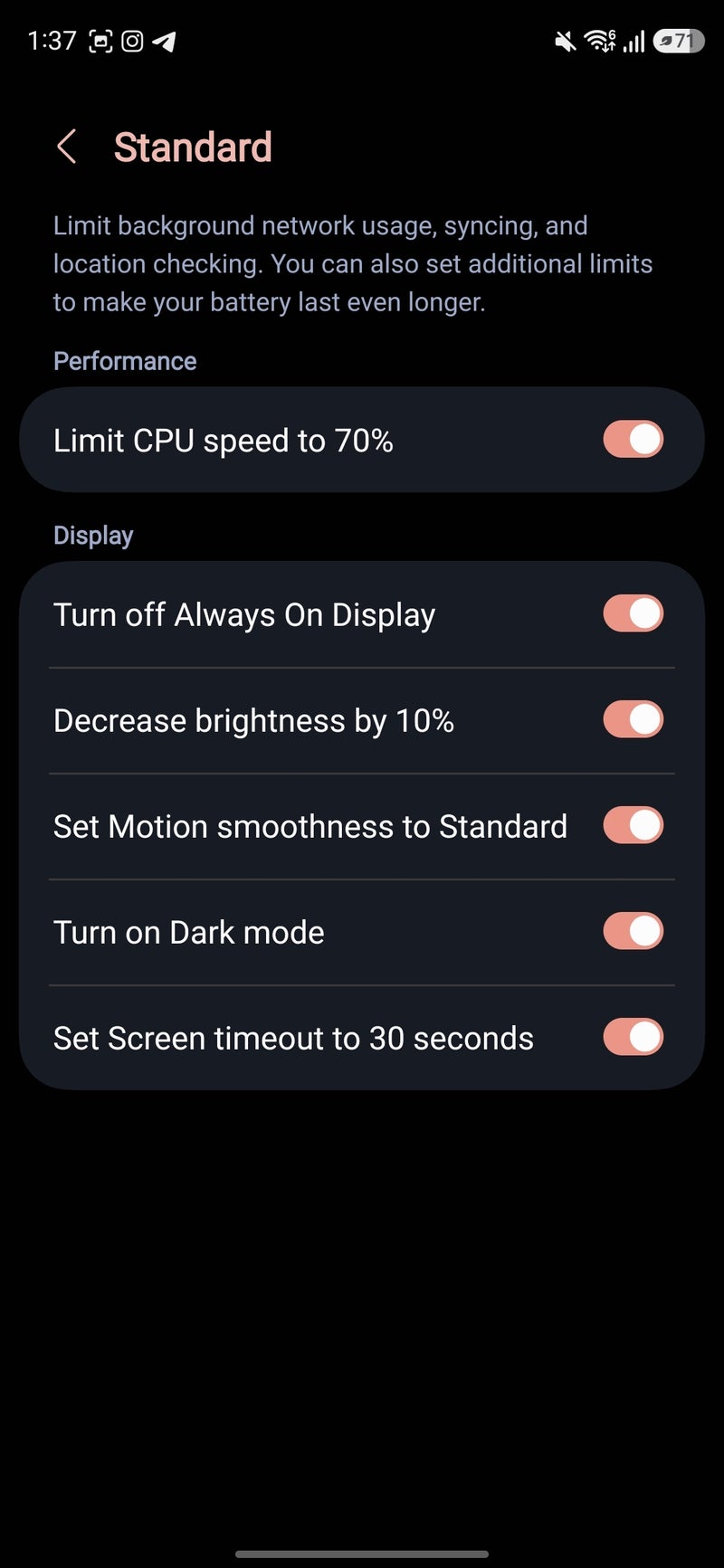Screen dimensions: 724x1568
Task: Tap the Display section header
Action: 93,535
